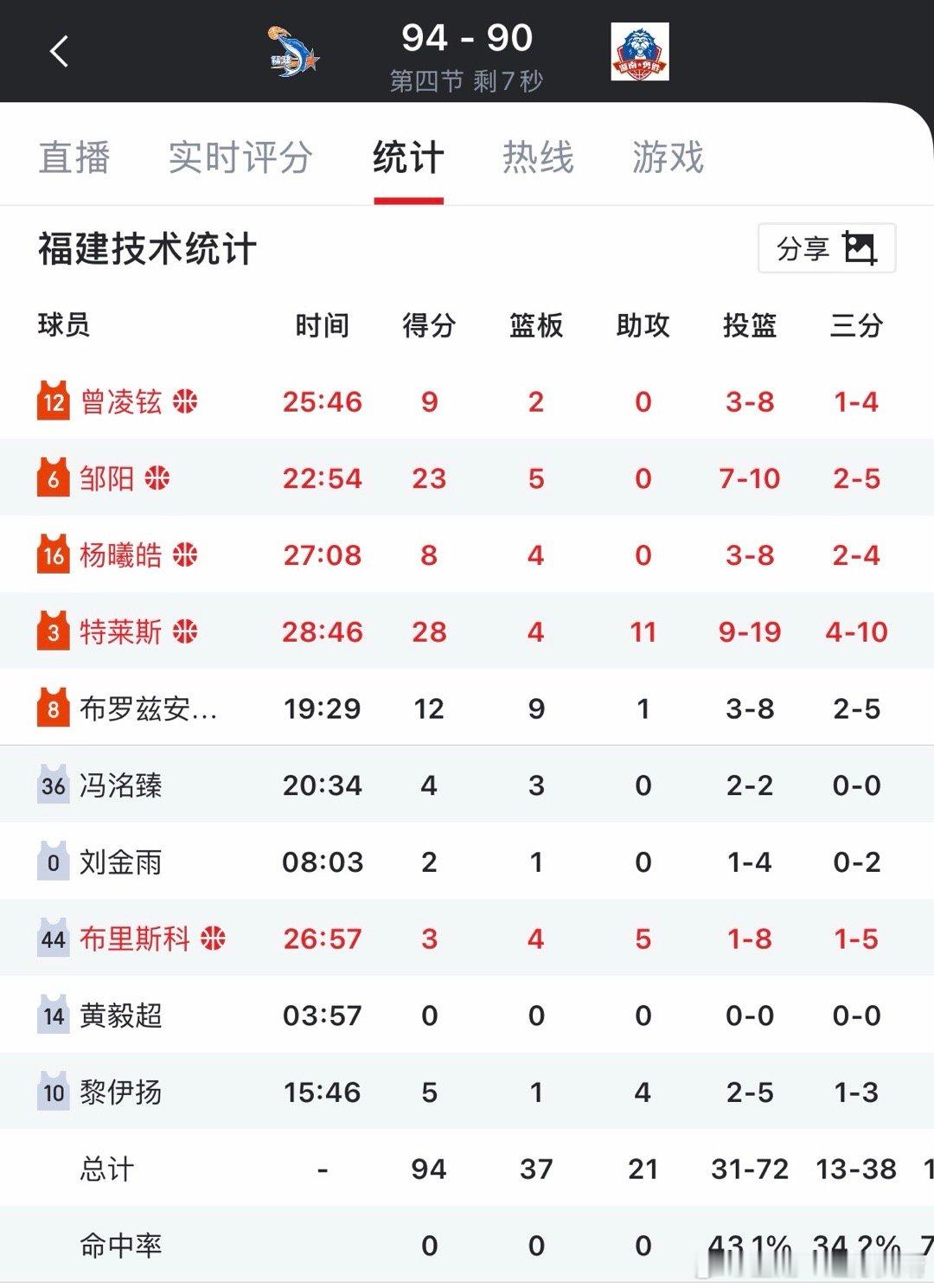Tap the 94 - 90 score header
This screenshot has width=934, height=1288.
click(x=467, y=39)
